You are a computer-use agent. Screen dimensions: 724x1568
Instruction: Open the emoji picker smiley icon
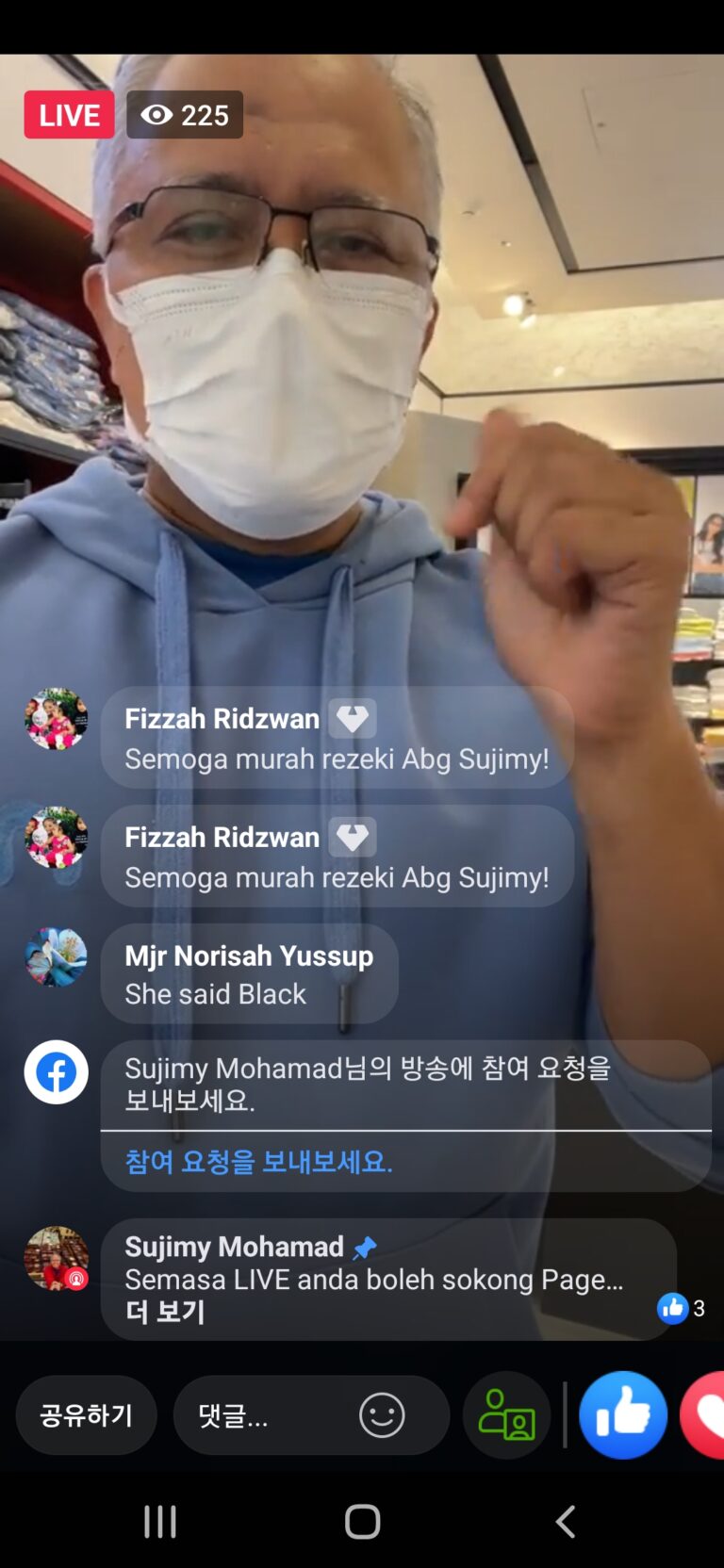tap(382, 1414)
